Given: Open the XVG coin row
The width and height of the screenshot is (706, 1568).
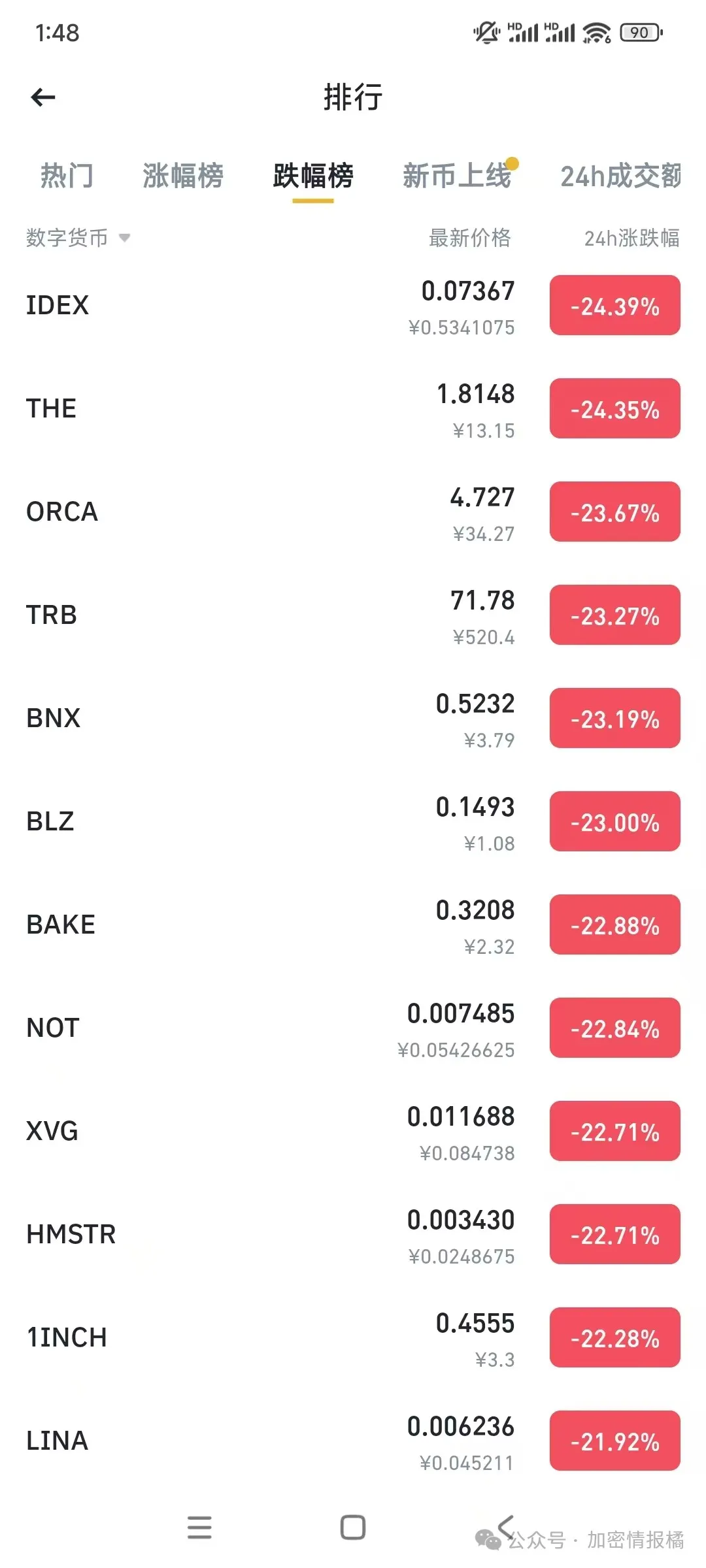Looking at the screenshot, I should 353,1132.
